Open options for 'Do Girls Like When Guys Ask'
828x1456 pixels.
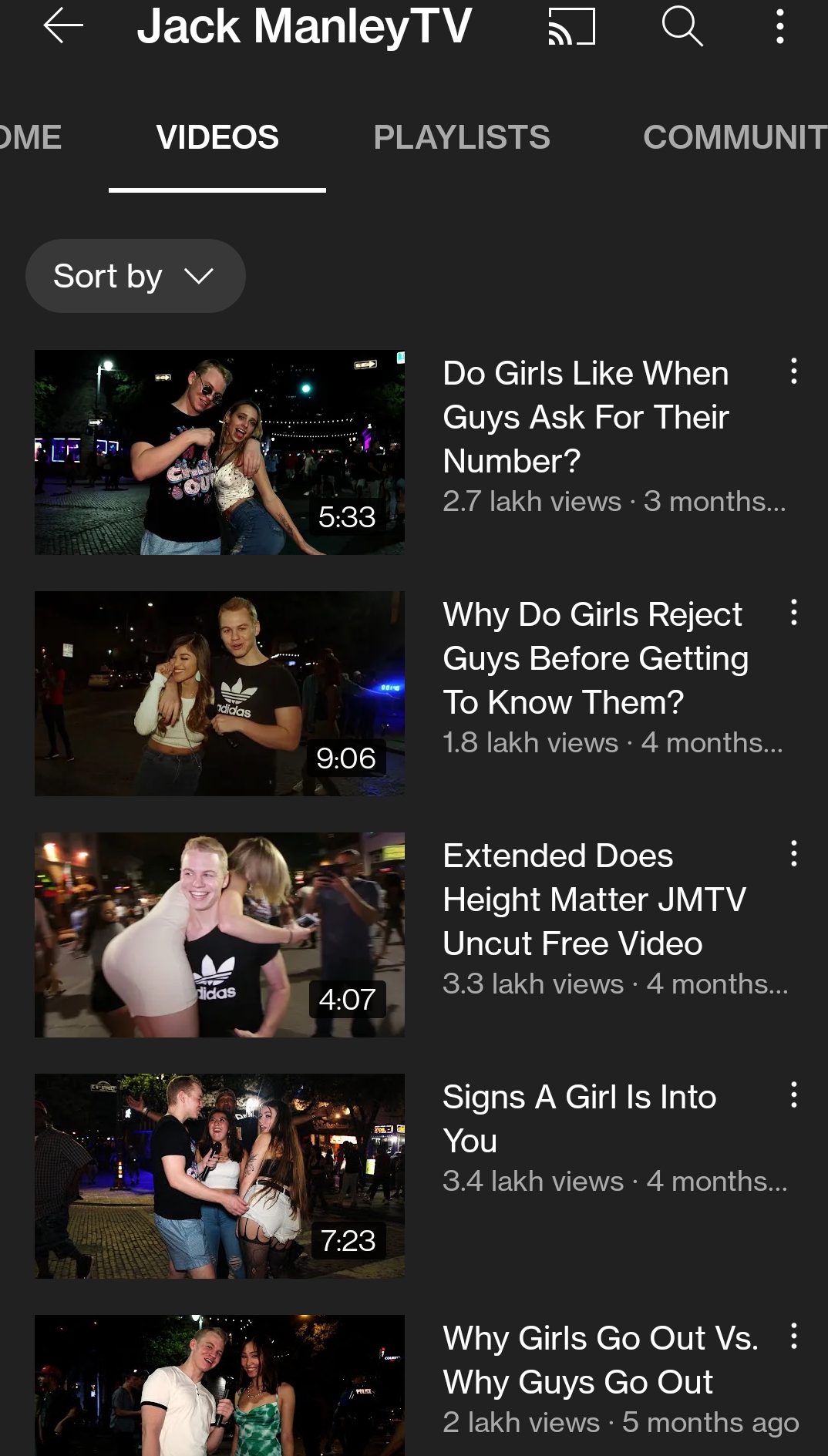click(794, 371)
